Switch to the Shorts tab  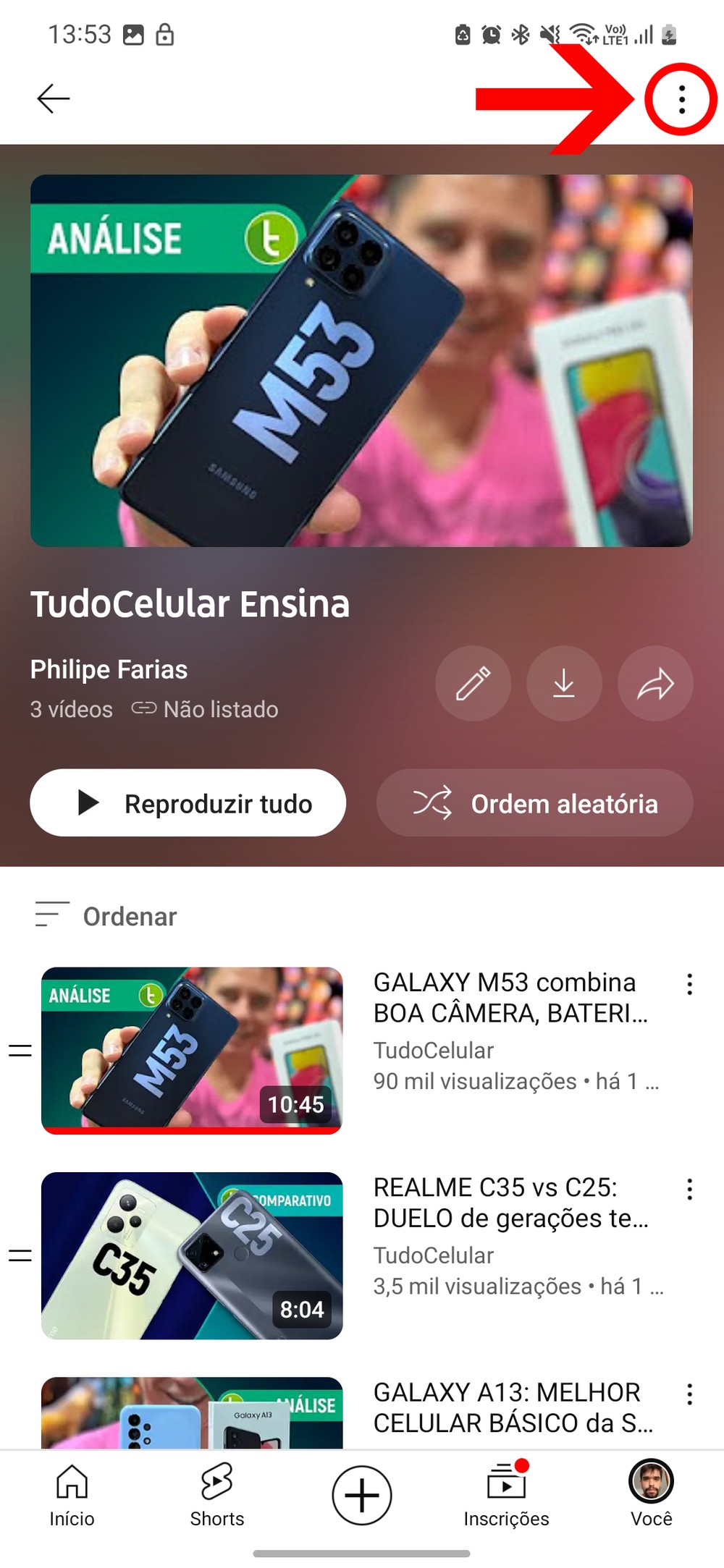click(x=216, y=1495)
